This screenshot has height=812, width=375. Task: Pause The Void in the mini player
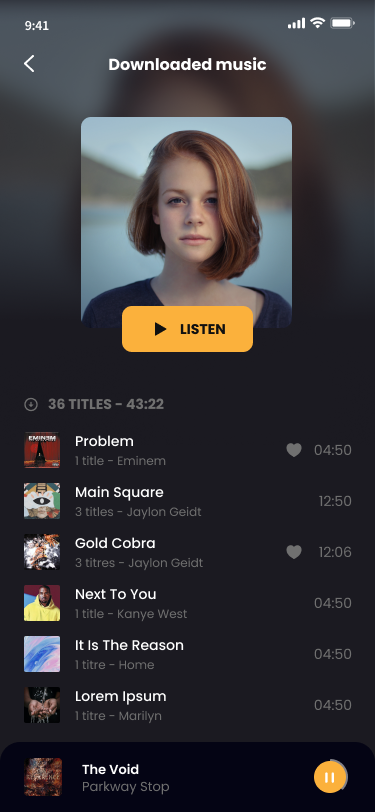(x=330, y=777)
